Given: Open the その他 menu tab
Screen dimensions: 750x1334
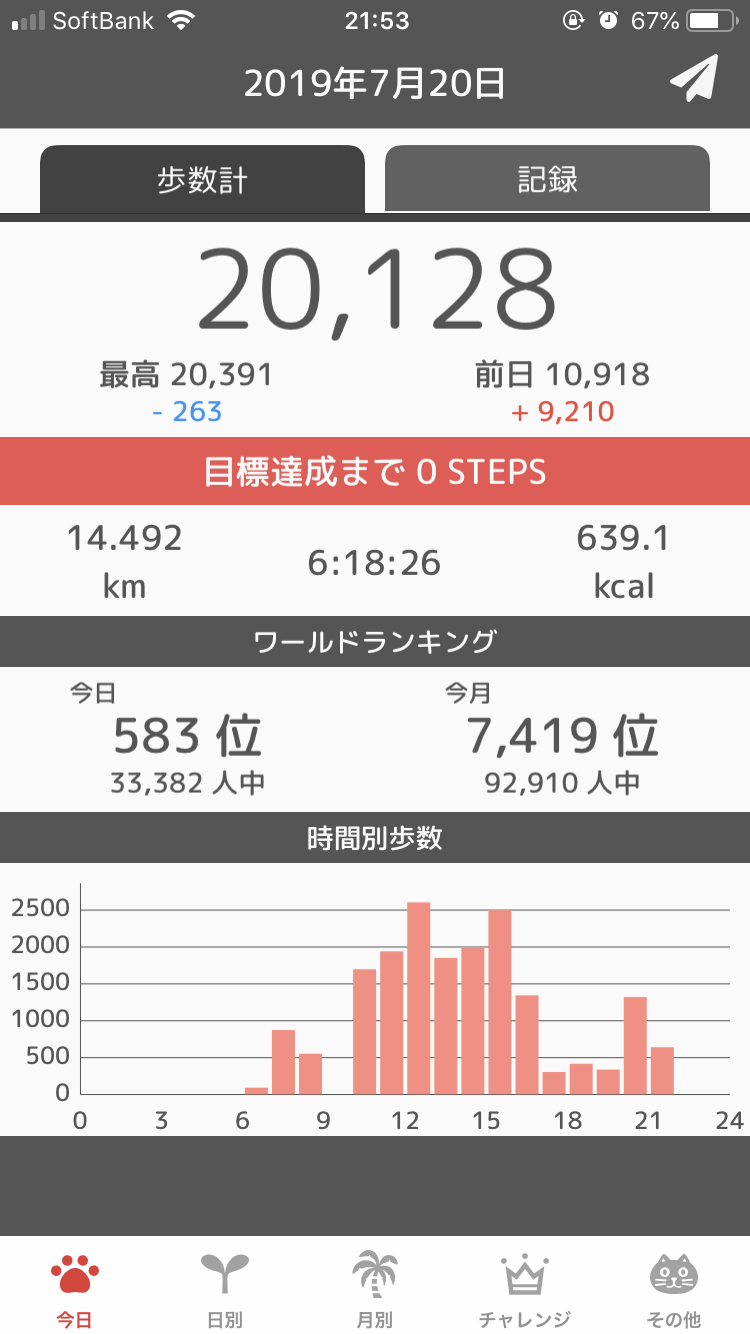Looking at the screenshot, I should pos(674,1289).
